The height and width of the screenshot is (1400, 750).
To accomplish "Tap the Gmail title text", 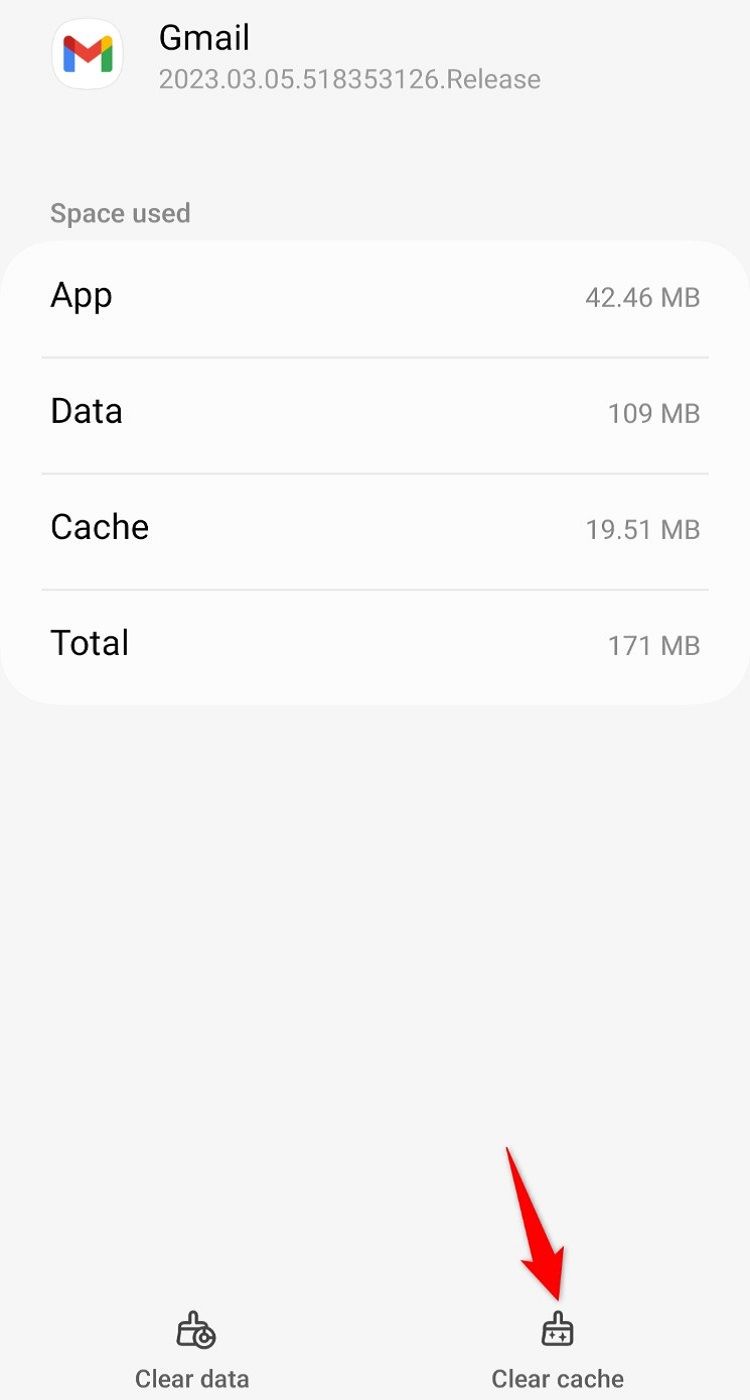I will (x=204, y=38).
